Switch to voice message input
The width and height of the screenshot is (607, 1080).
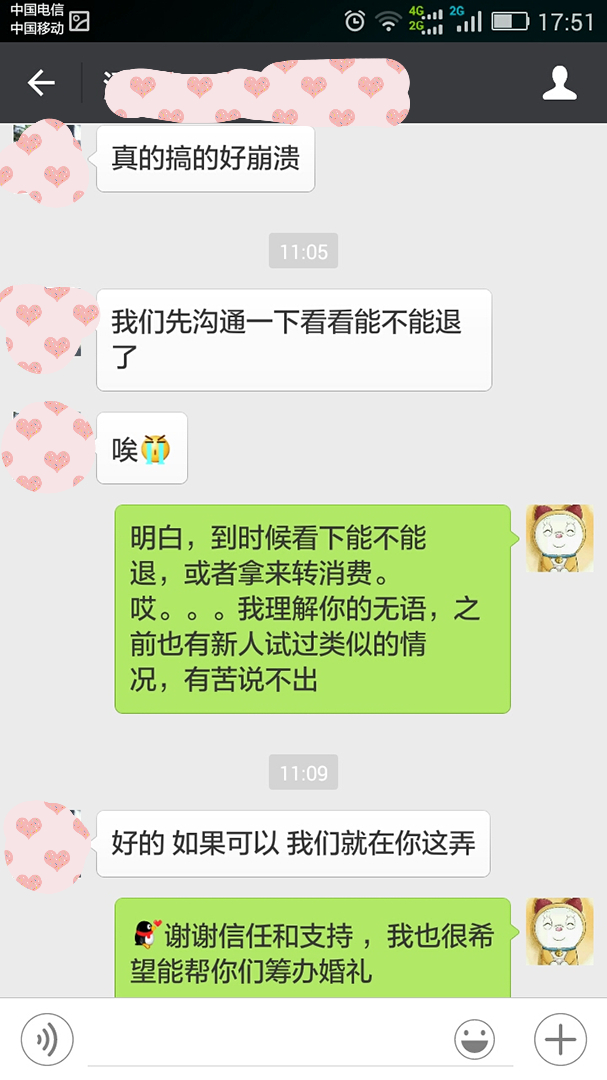[47, 1040]
